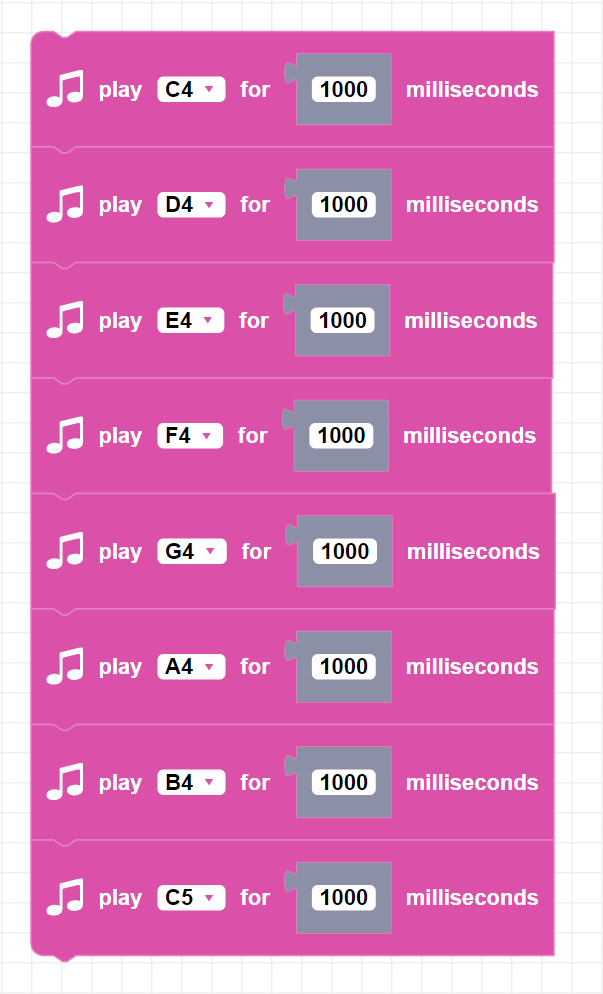Edit the 1000 duration in the B4 block

pos(344,783)
